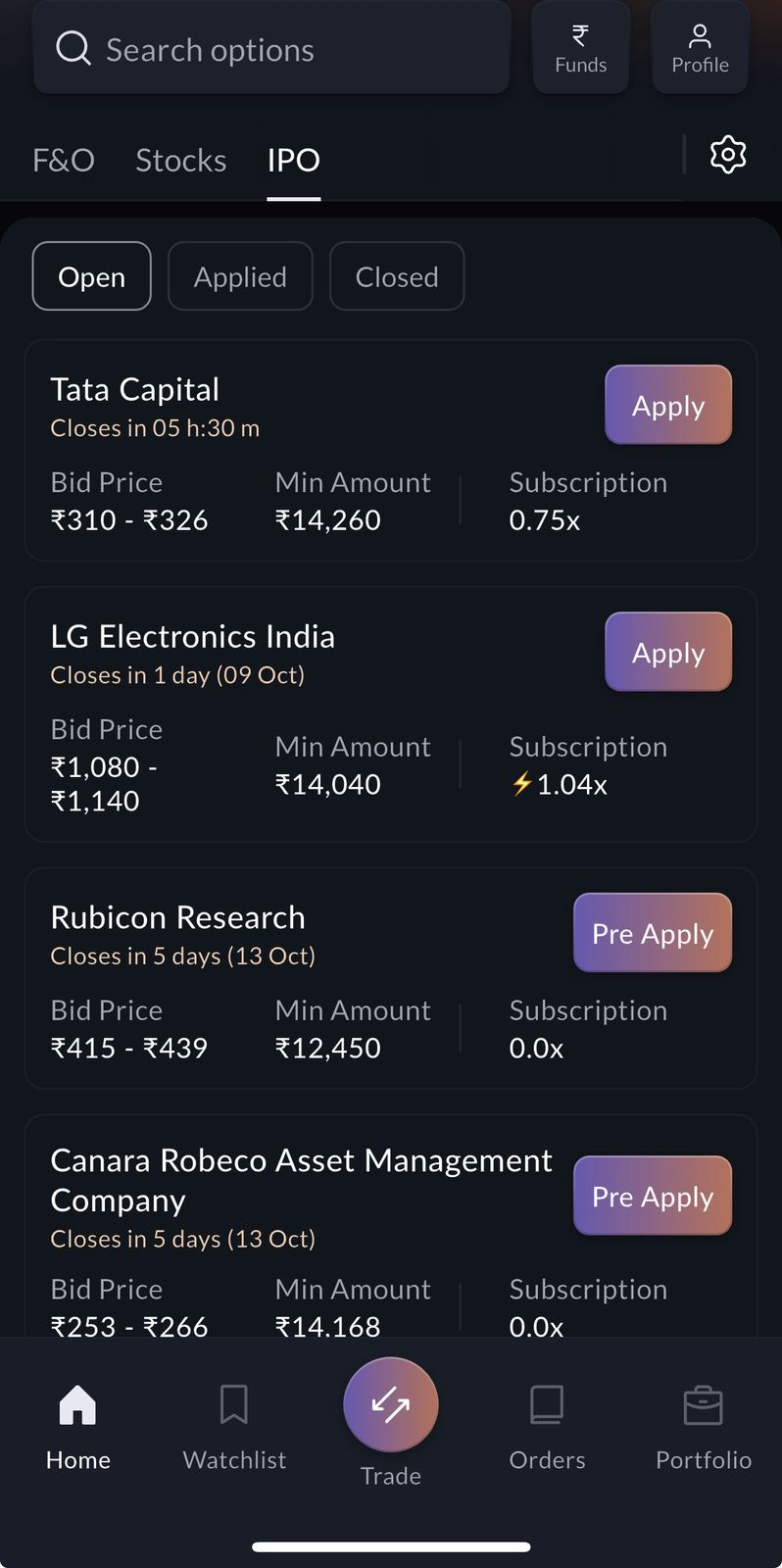Select the Open filter chip
This screenshot has height=1568, width=782.
pyautogui.click(x=92, y=276)
